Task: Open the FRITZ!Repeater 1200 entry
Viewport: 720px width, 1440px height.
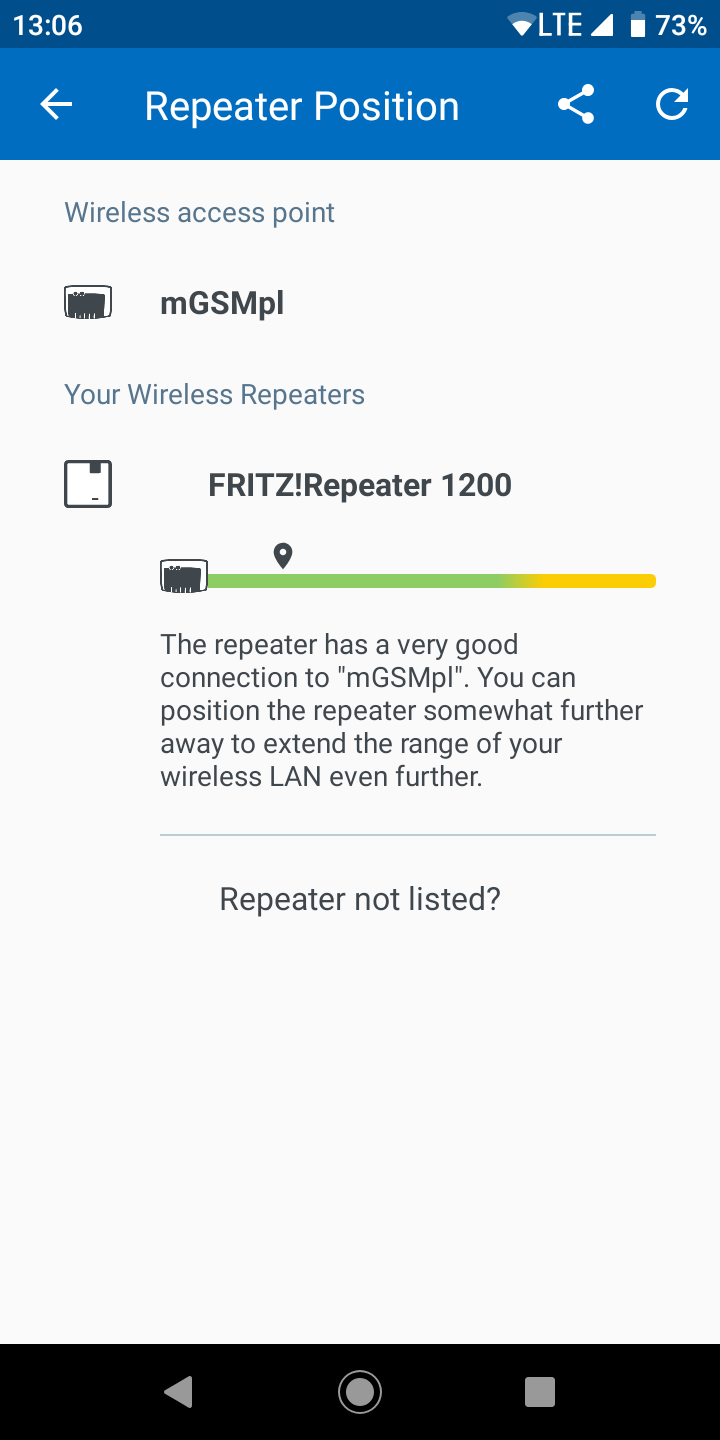Action: (x=360, y=486)
